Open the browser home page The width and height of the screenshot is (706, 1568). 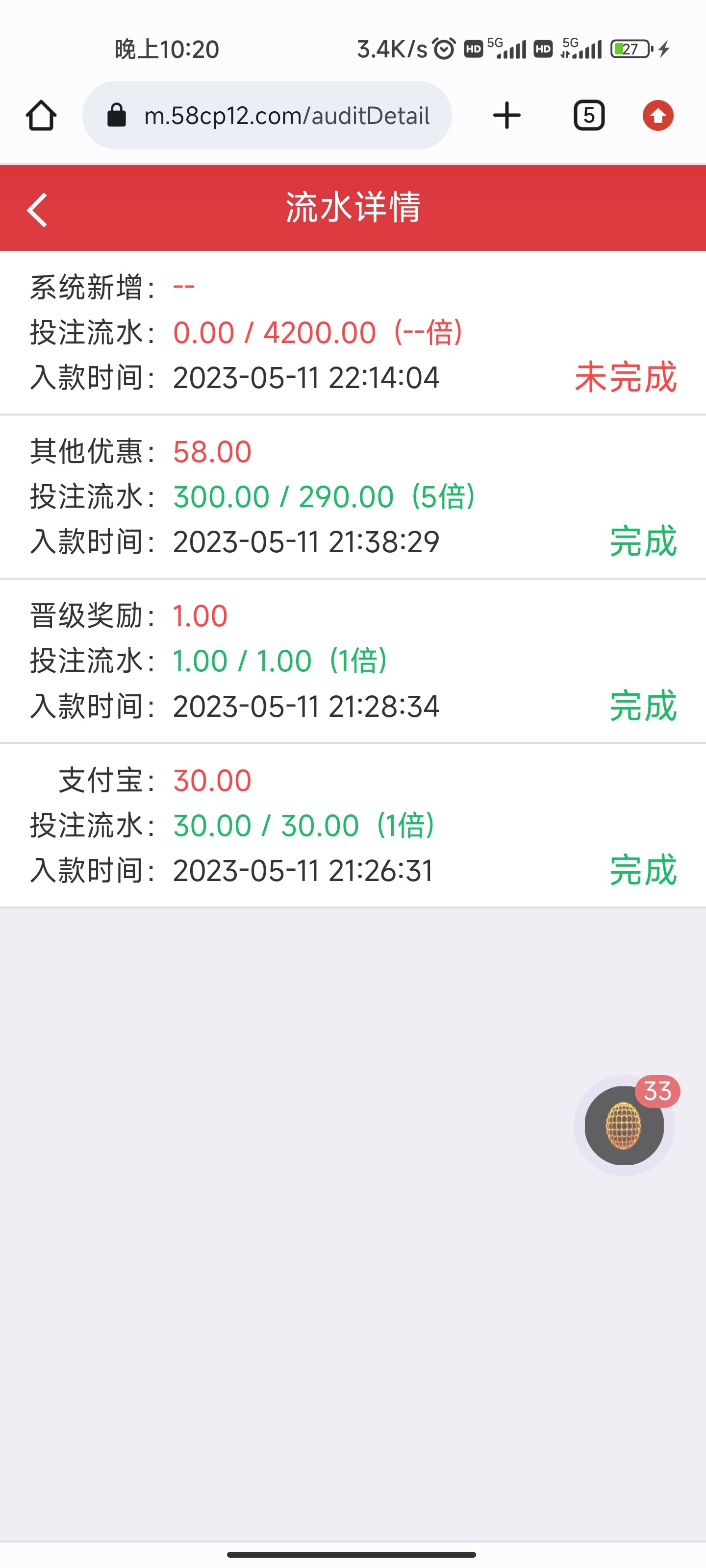tap(41, 116)
